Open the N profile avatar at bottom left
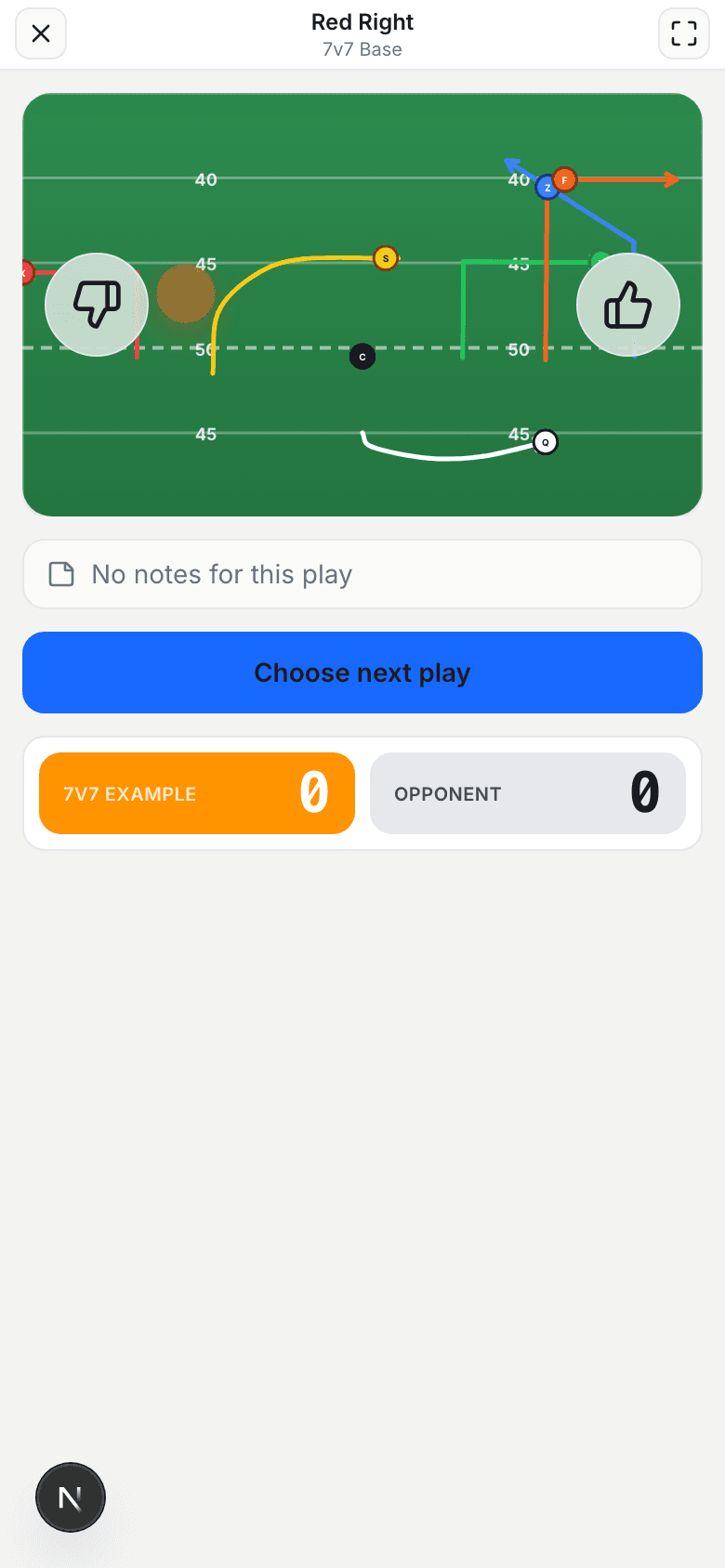This screenshot has height=1568, width=725. (x=71, y=1497)
